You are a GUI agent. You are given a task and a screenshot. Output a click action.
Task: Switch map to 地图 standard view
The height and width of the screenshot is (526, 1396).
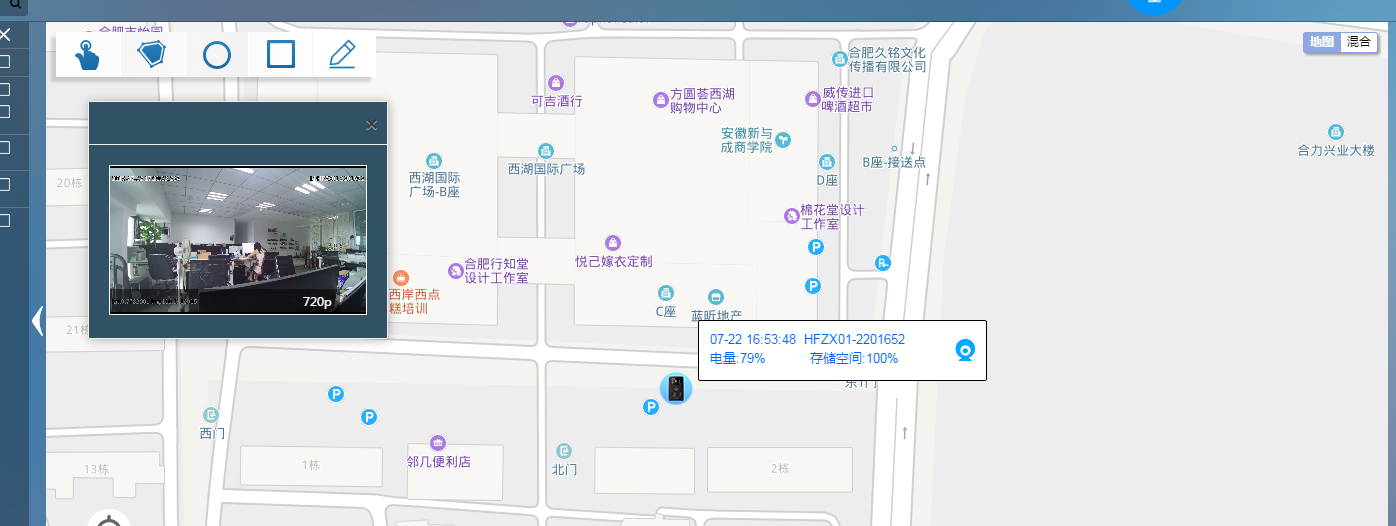[1322, 42]
